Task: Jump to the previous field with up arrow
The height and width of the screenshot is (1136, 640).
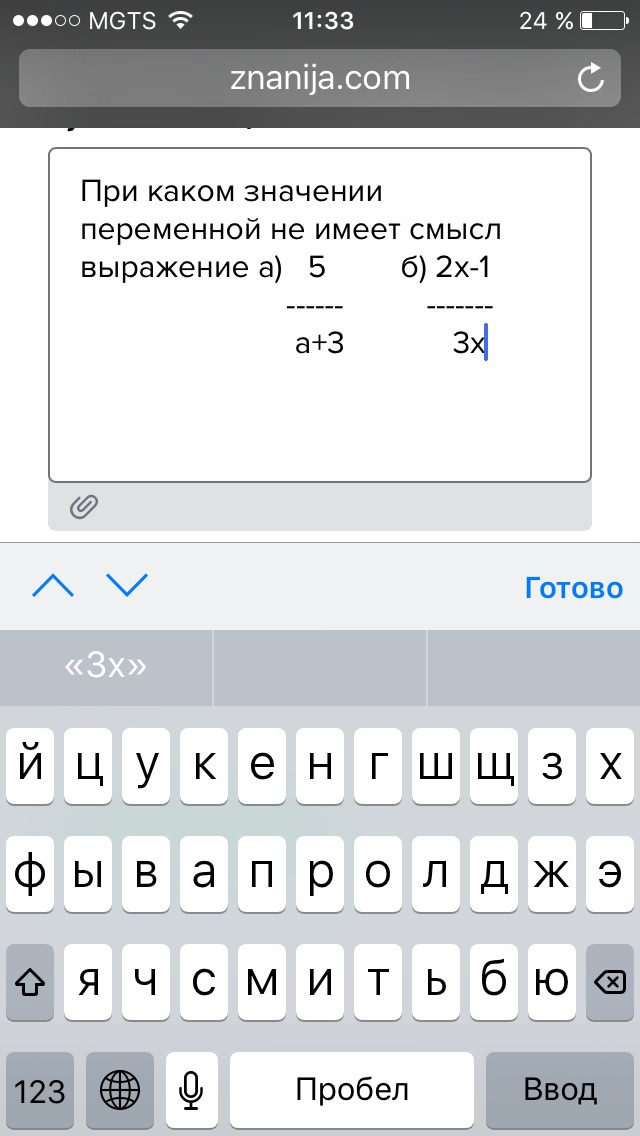Action: coord(53,585)
